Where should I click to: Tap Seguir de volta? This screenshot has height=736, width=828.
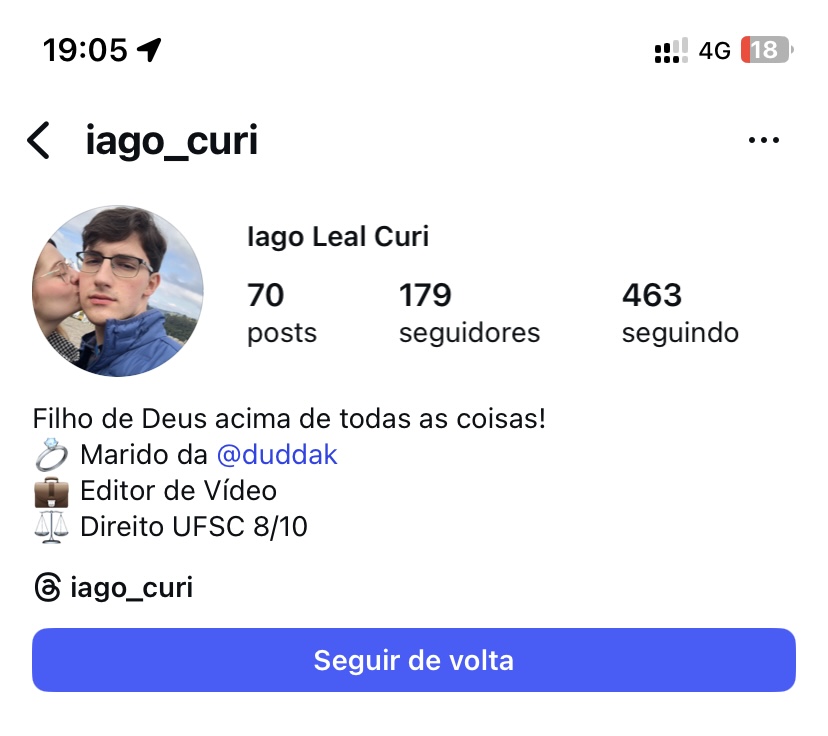coord(414,660)
